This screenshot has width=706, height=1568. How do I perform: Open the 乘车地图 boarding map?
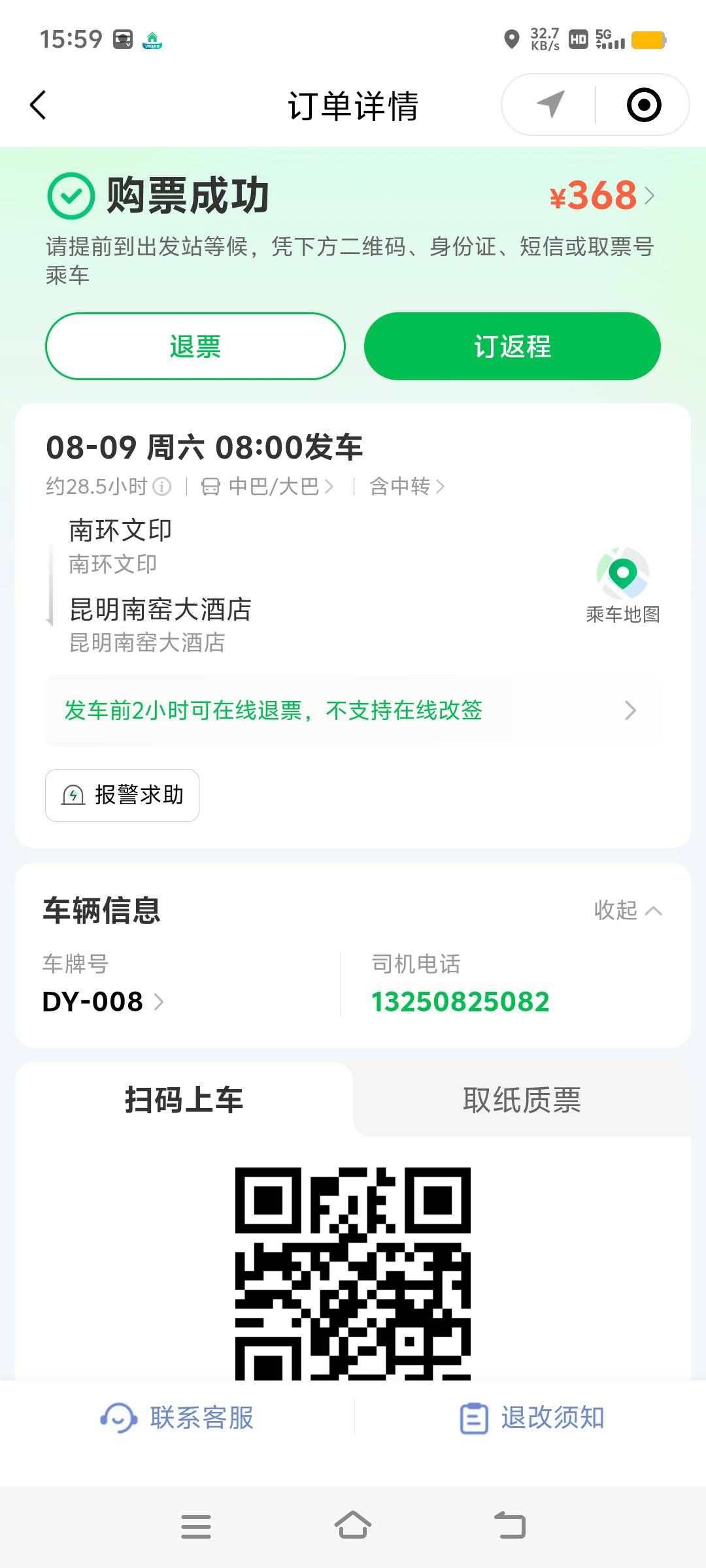click(x=622, y=585)
